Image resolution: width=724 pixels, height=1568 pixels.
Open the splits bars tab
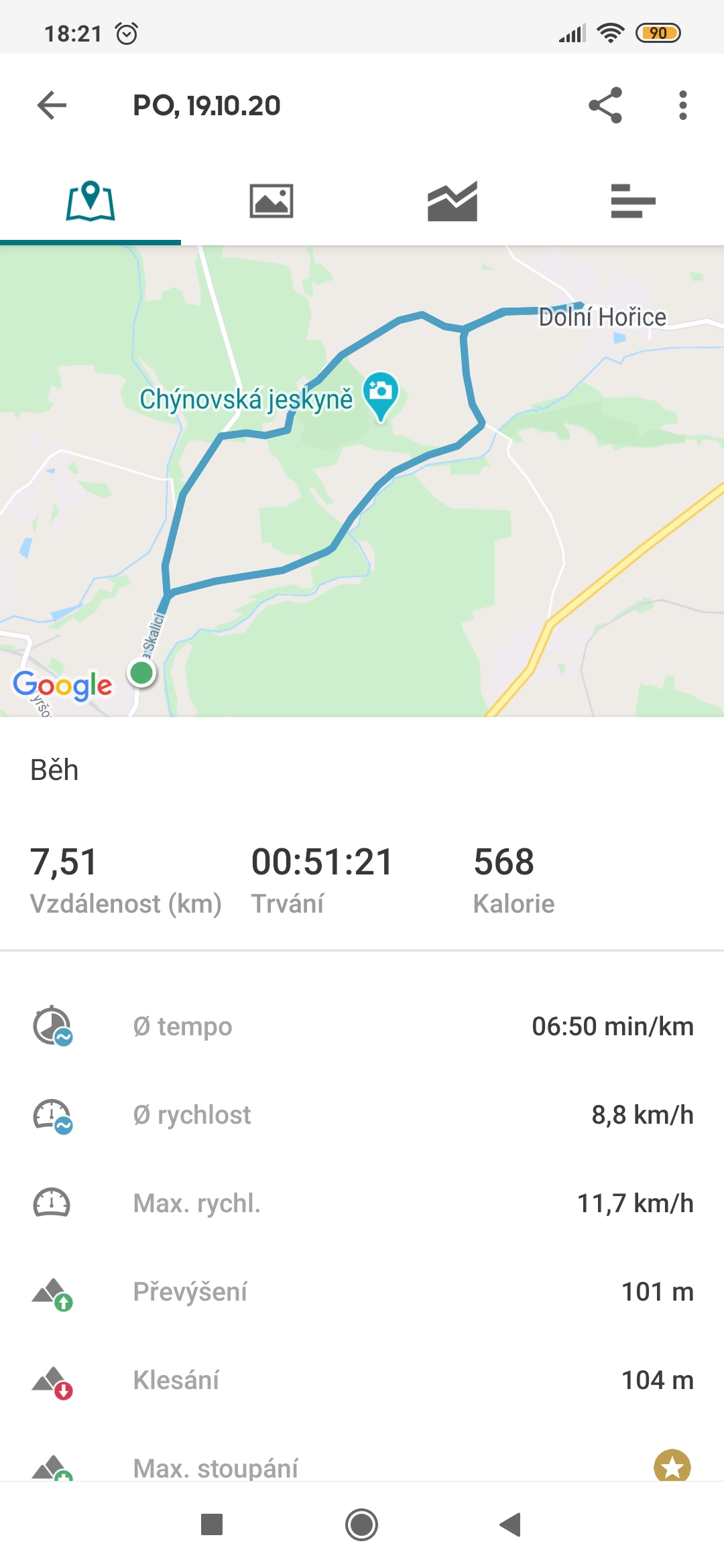tap(633, 201)
